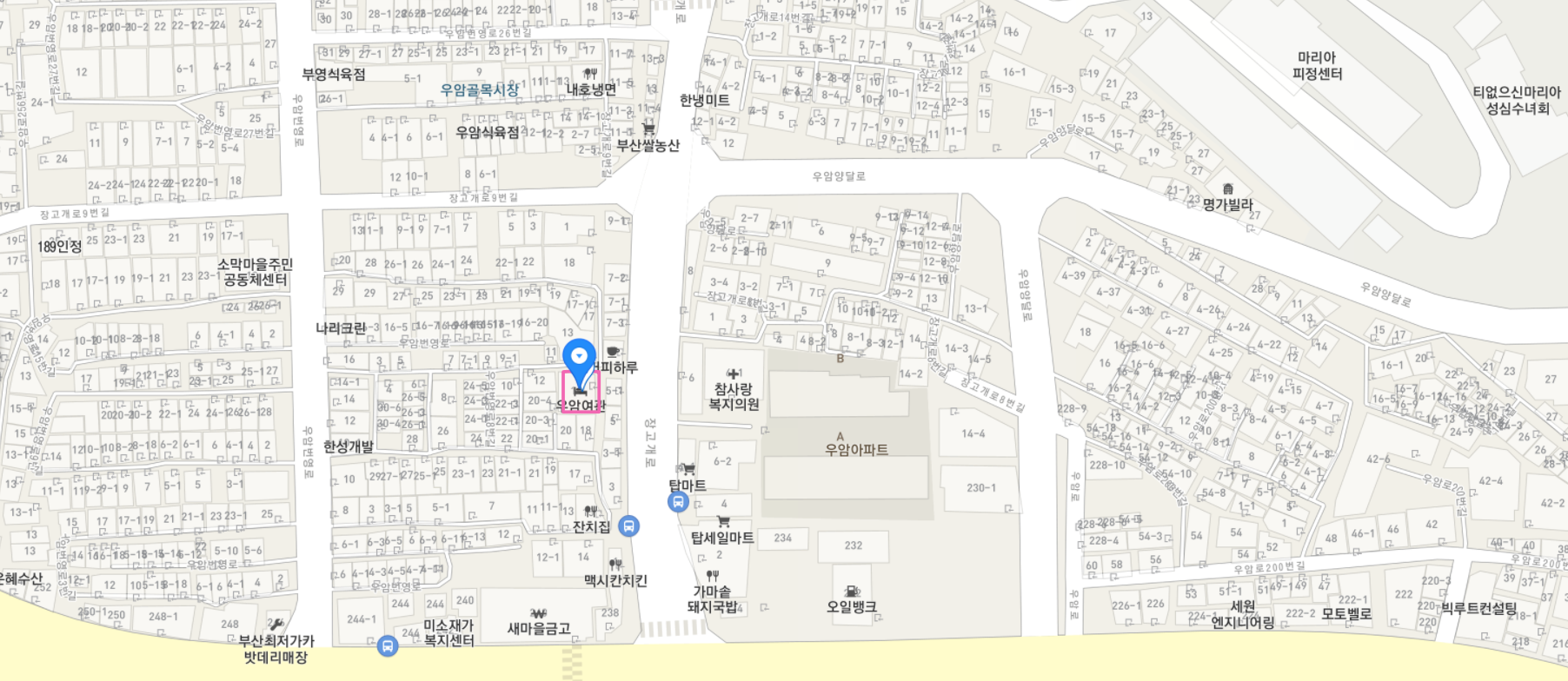Open the 부산최저가카밧데리매장 repair shop marker
Screen dimensions: 1568x681
(x=276, y=625)
